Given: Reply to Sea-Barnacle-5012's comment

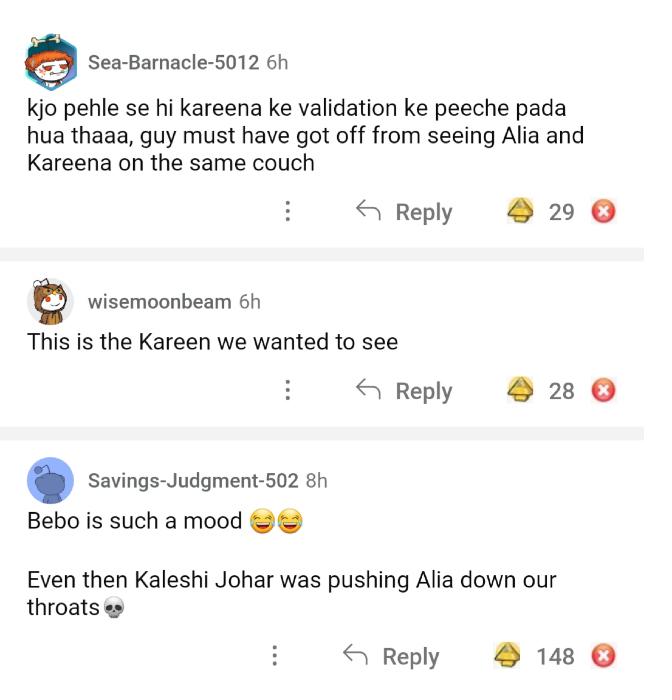Looking at the screenshot, I should (405, 212).
